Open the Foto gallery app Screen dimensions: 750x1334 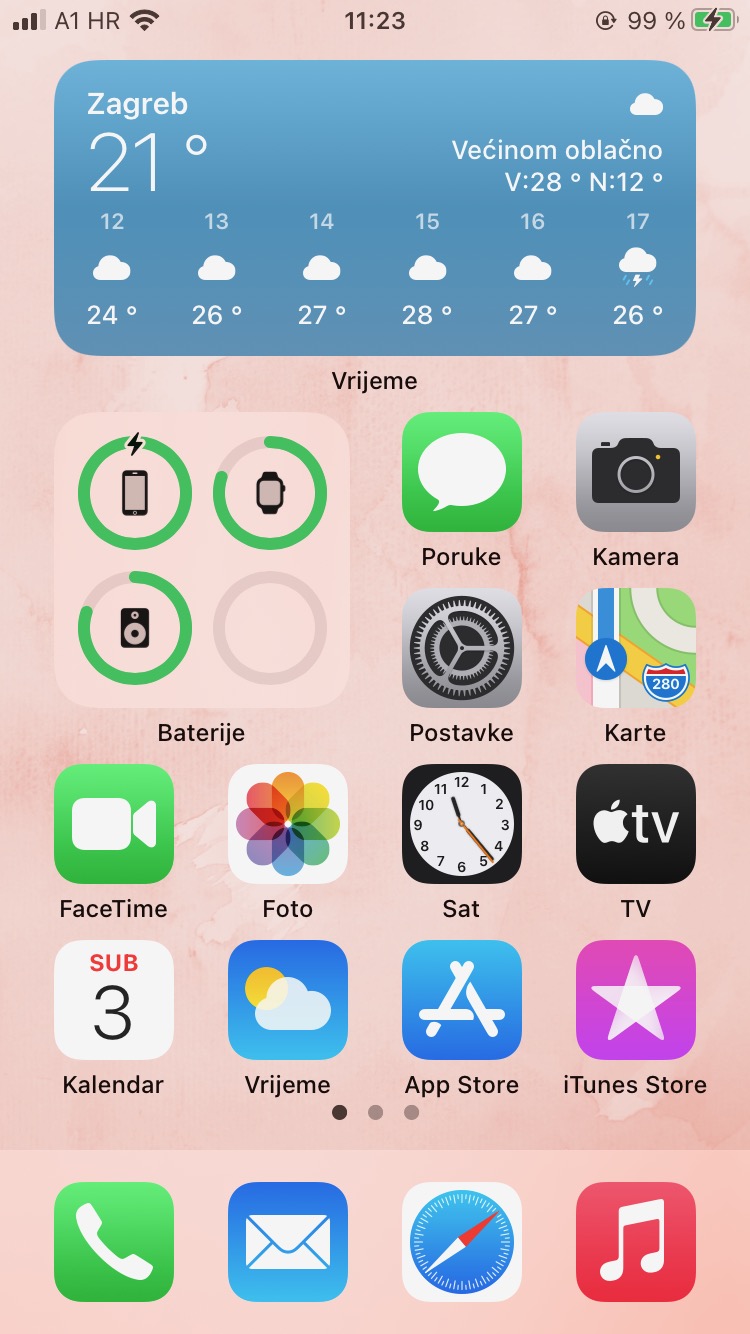288,824
